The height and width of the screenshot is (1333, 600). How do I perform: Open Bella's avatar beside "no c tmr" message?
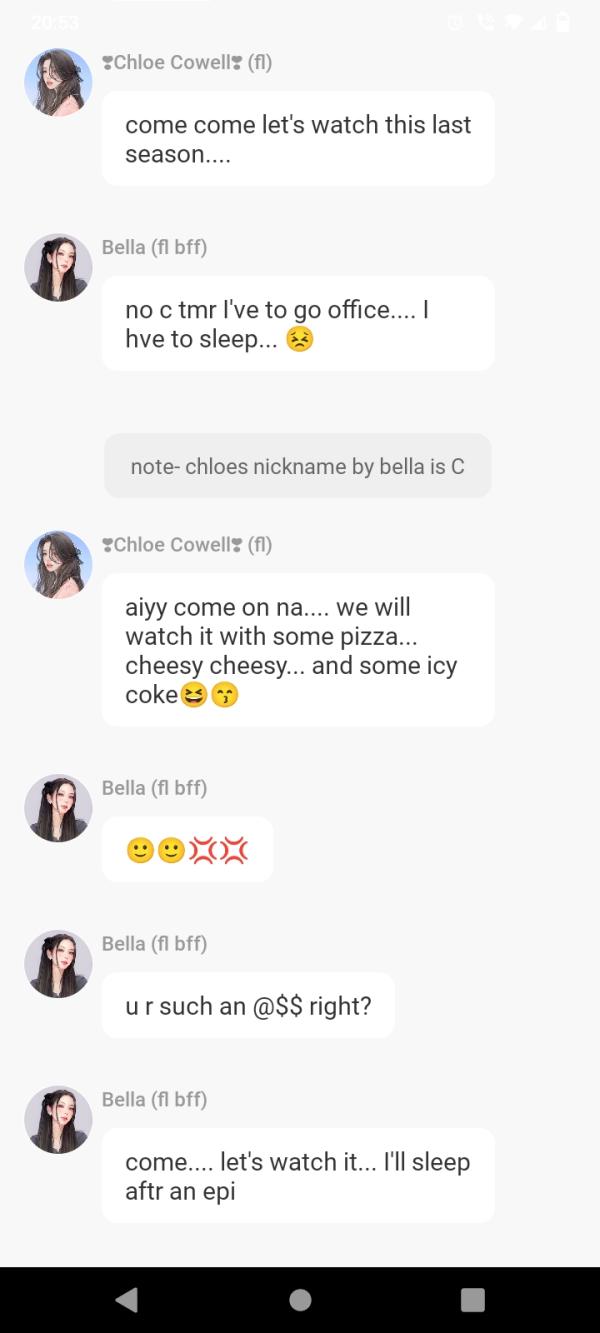pyautogui.click(x=58, y=267)
